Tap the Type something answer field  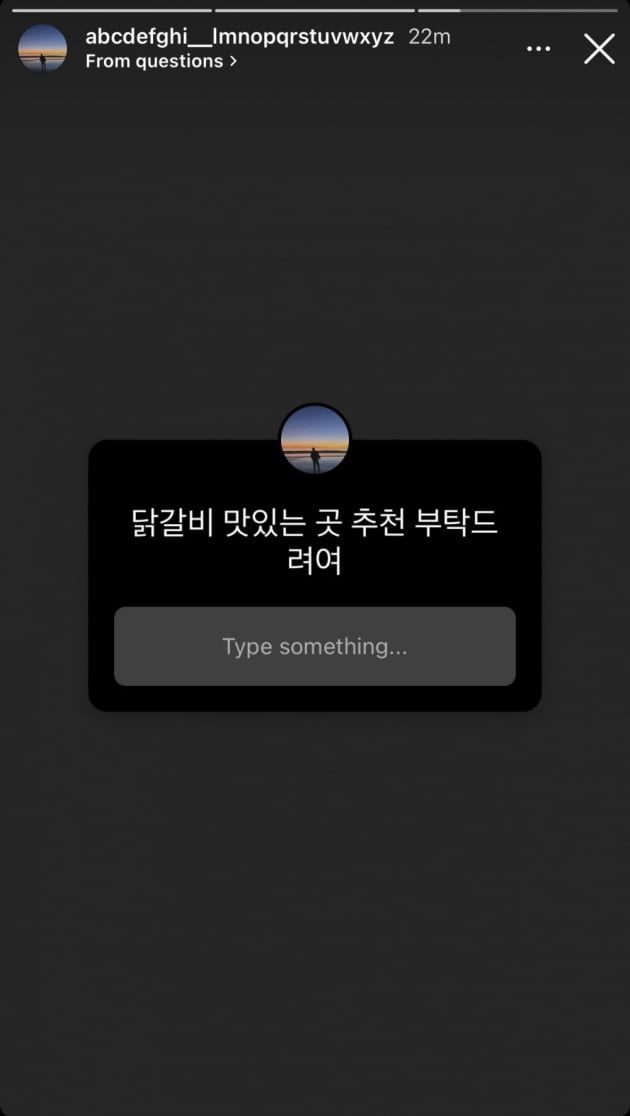(x=314, y=646)
